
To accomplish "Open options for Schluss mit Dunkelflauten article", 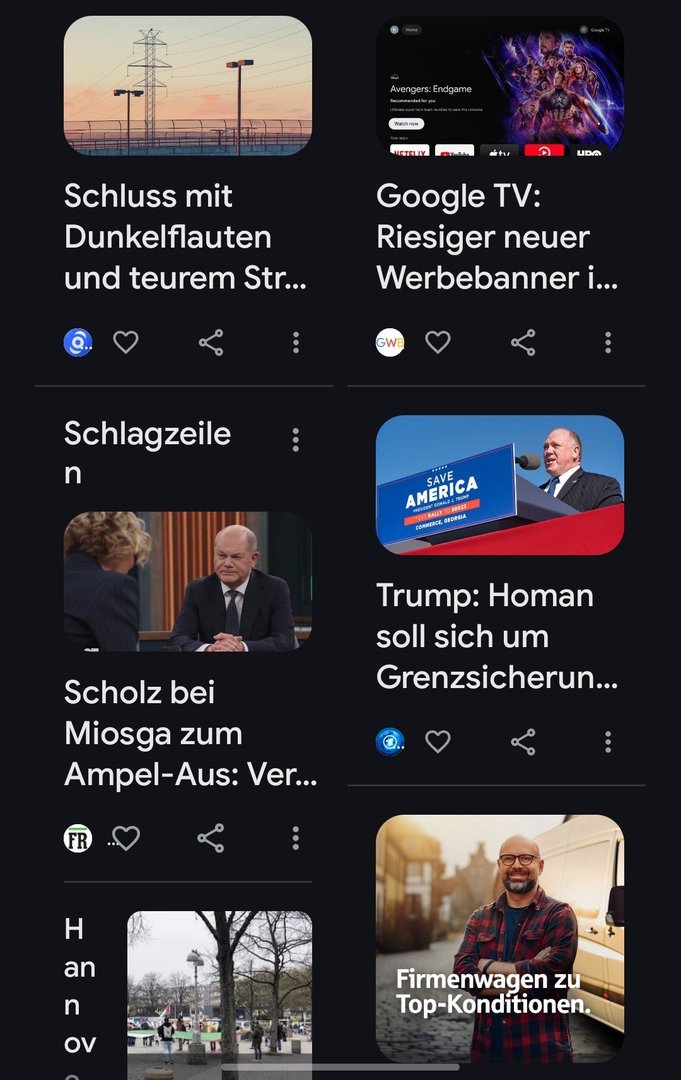I will [x=296, y=343].
